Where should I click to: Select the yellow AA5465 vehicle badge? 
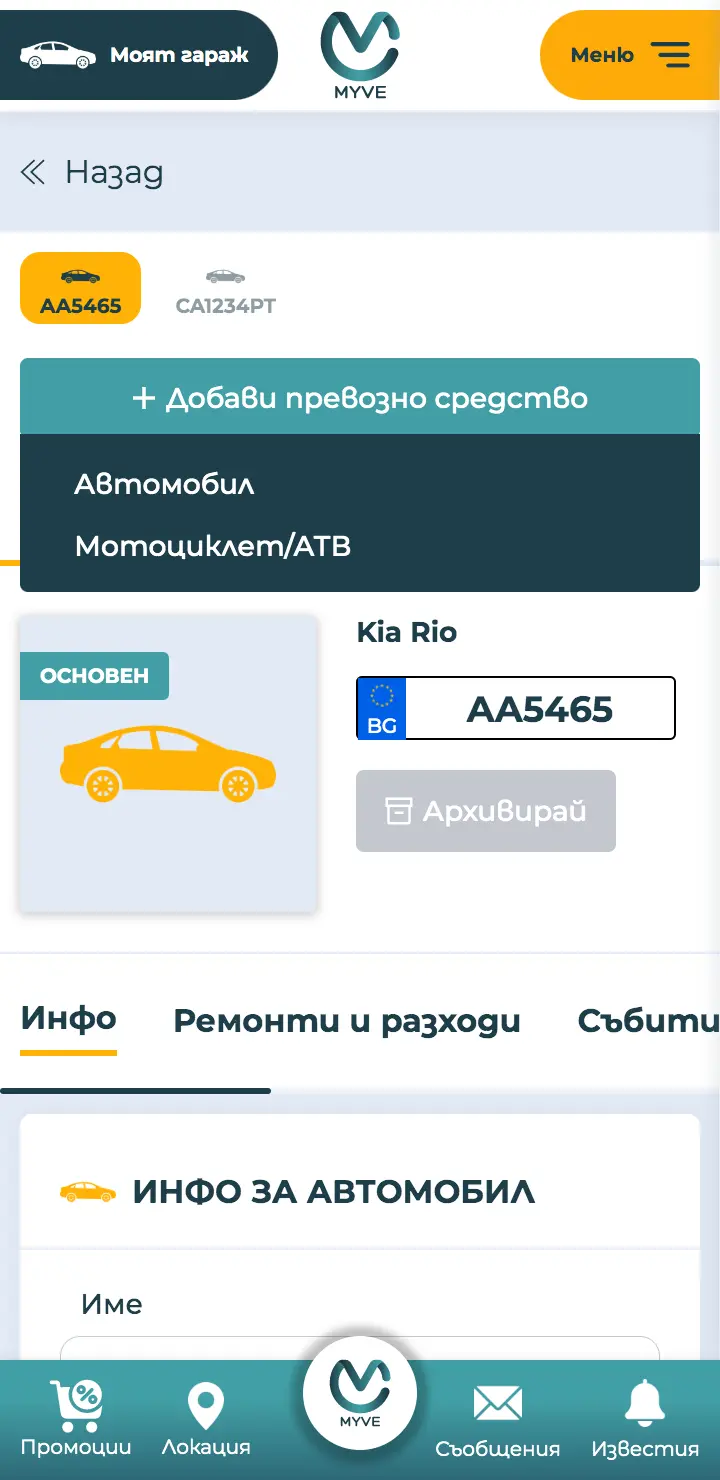click(80, 287)
